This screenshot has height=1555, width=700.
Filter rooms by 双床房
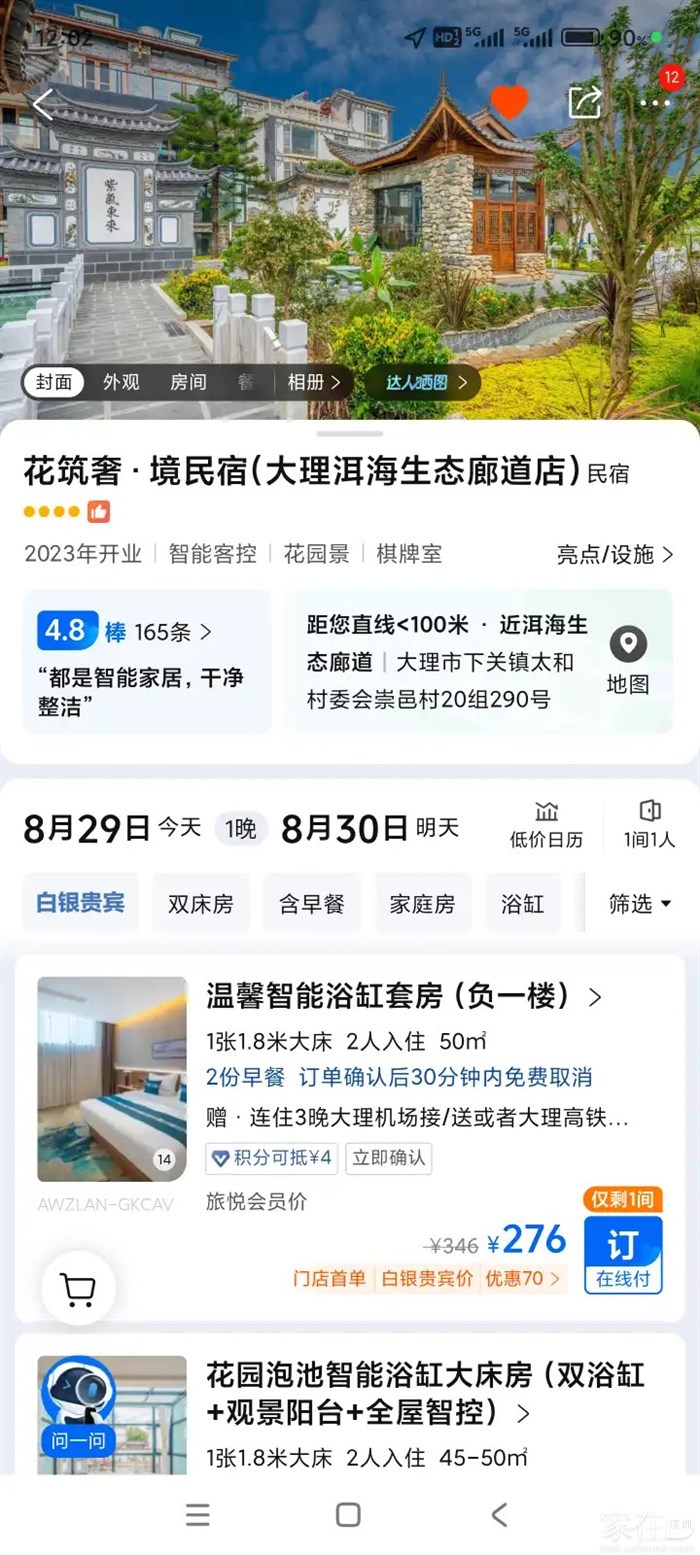(x=201, y=903)
